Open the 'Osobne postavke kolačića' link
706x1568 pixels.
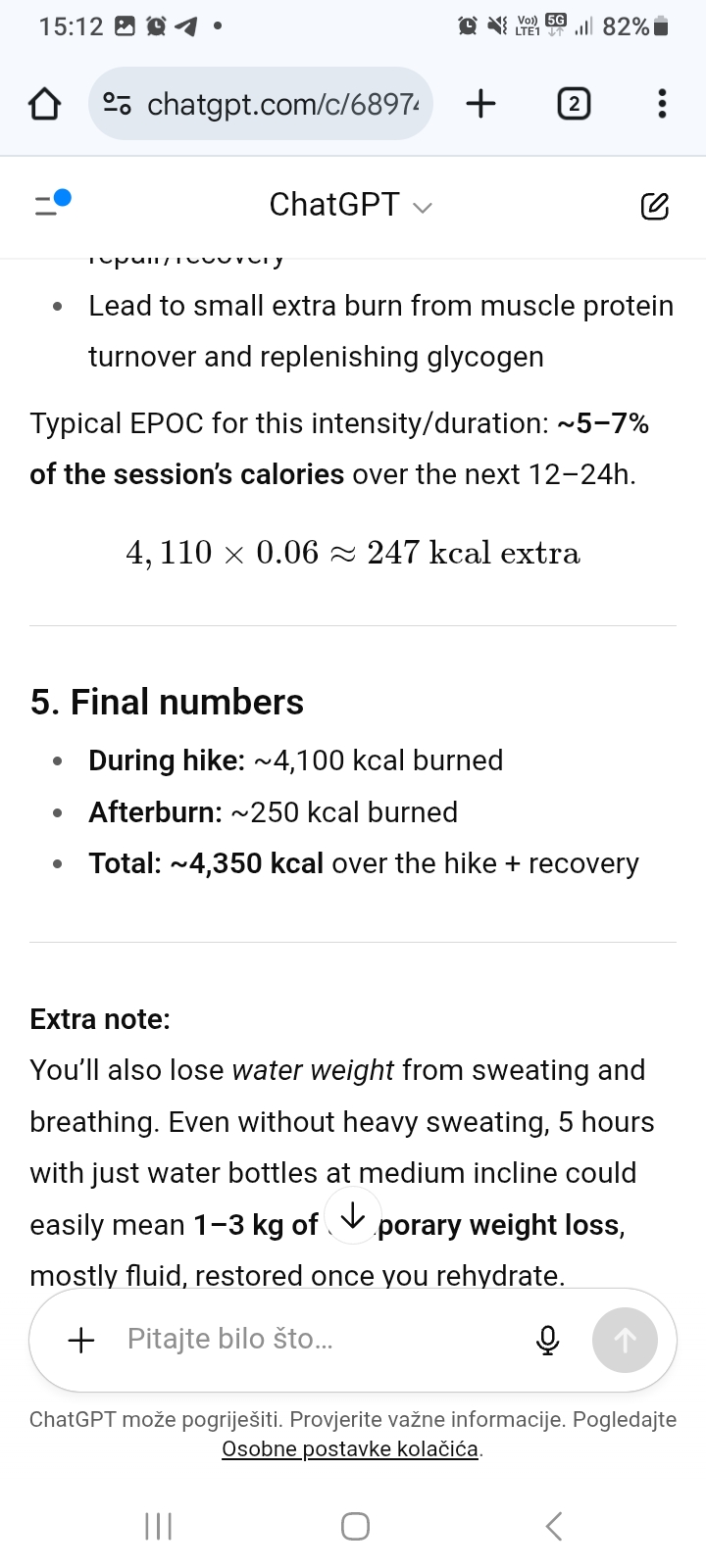click(x=350, y=1448)
